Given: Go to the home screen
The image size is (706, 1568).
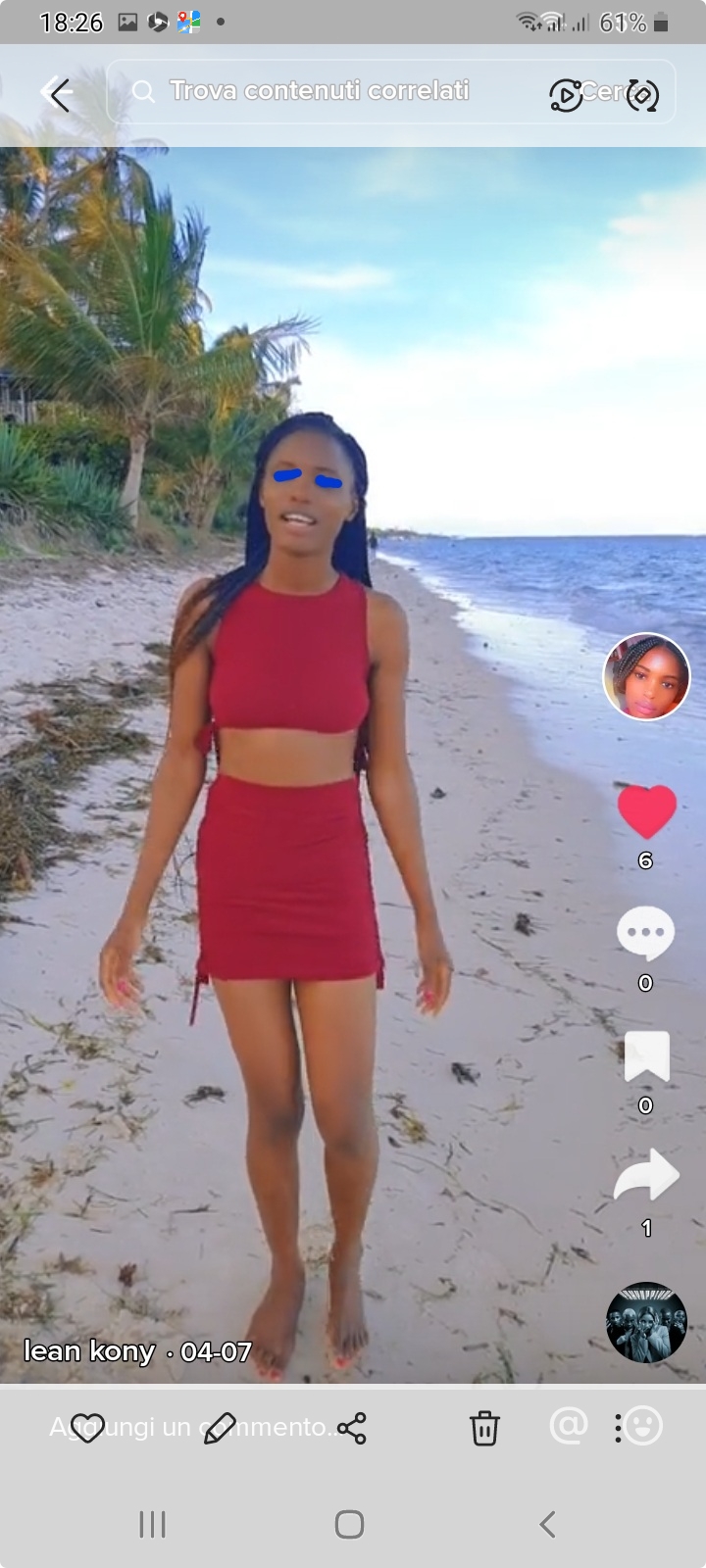Looking at the screenshot, I should (x=350, y=1524).
